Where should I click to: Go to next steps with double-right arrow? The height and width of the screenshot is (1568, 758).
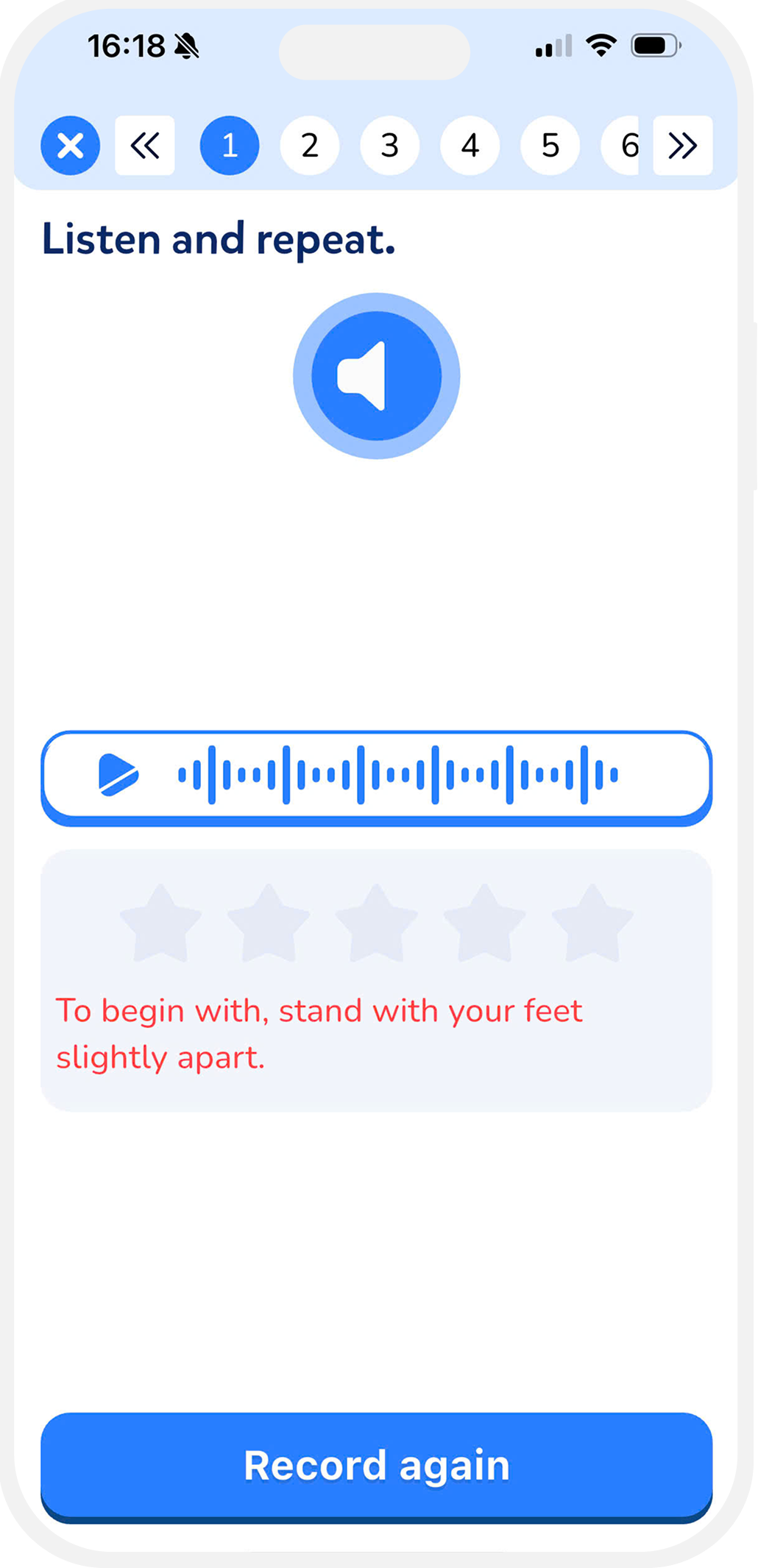(682, 146)
